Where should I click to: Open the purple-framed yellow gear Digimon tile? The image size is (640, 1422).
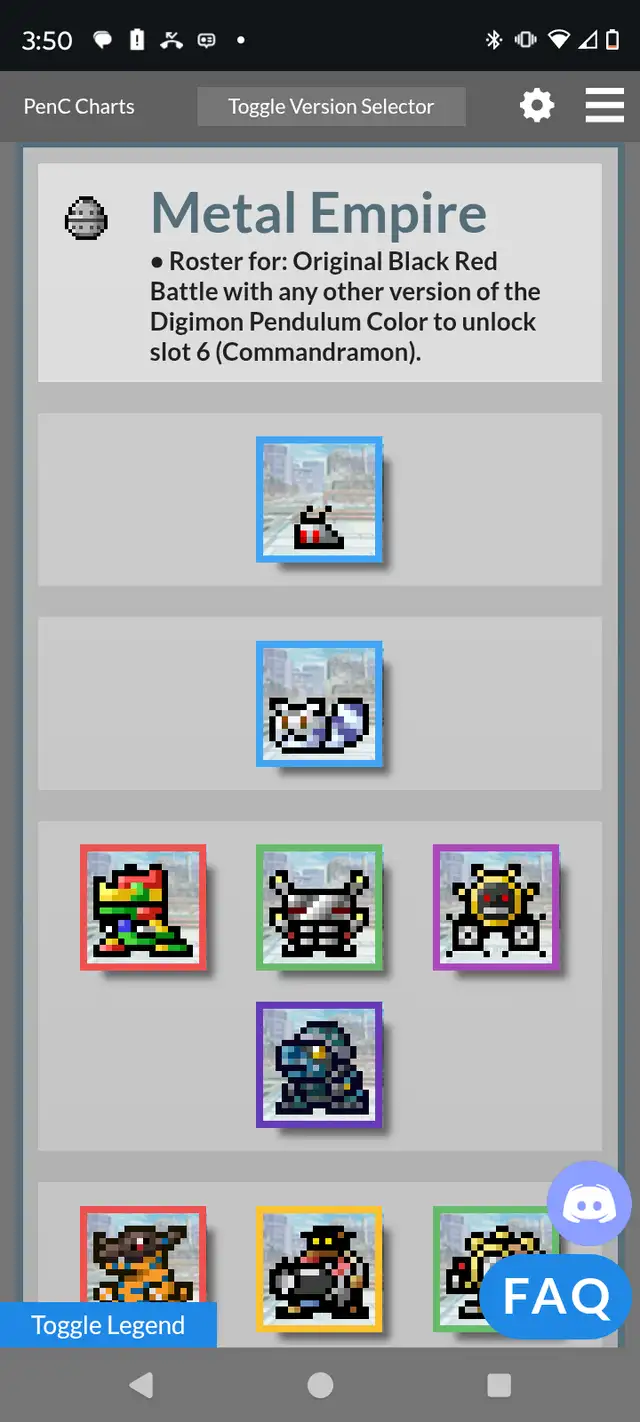click(x=495, y=907)
